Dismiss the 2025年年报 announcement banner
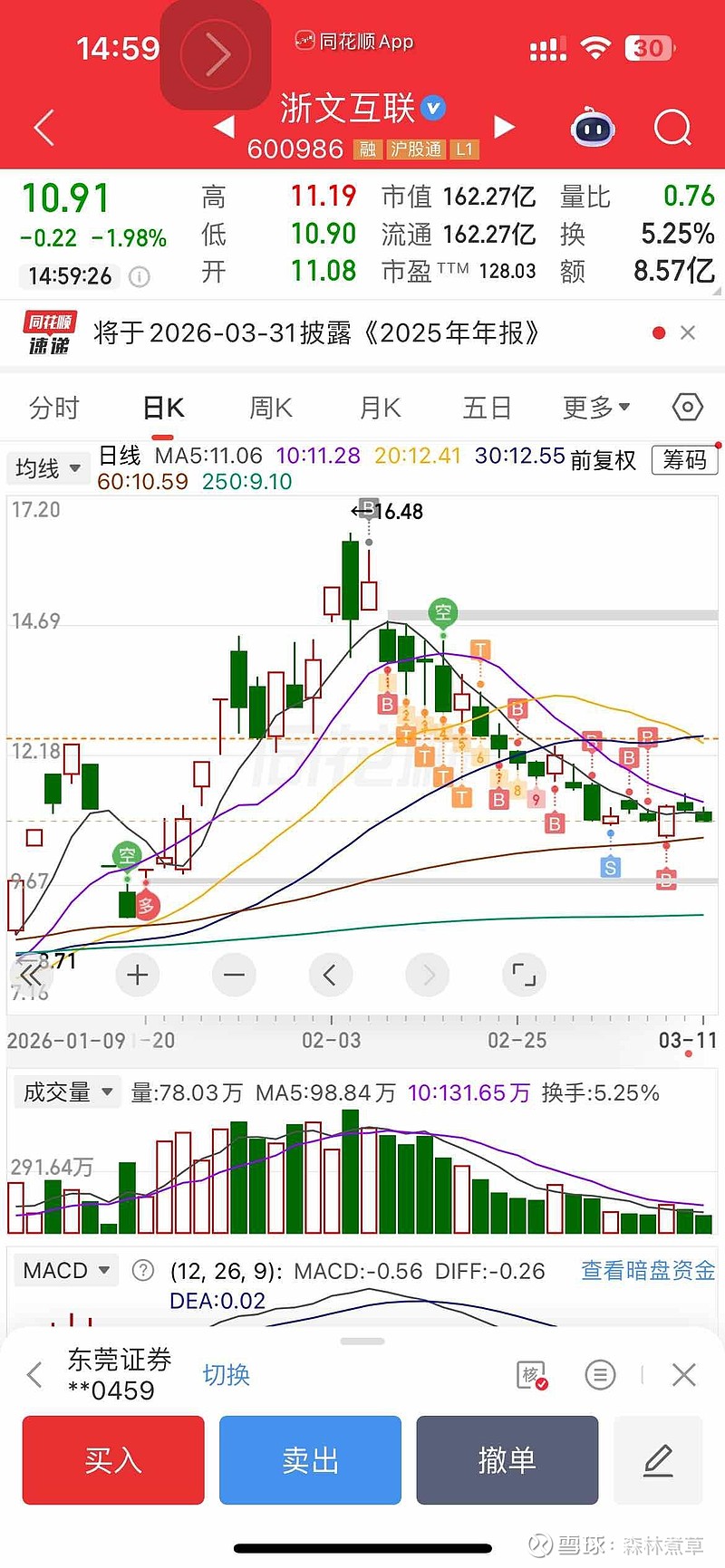Image resolution: width=725 pixels, height=1568 pixels. tap(688, 332)
